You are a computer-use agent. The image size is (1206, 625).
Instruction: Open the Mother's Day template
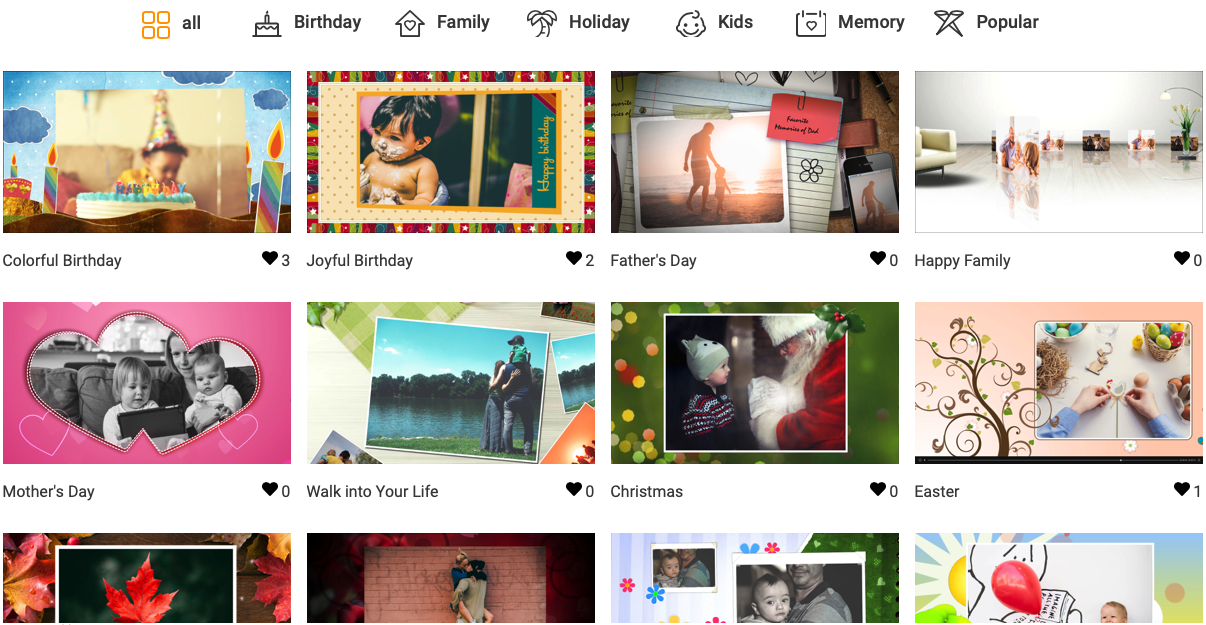click(x=147, y=383)
